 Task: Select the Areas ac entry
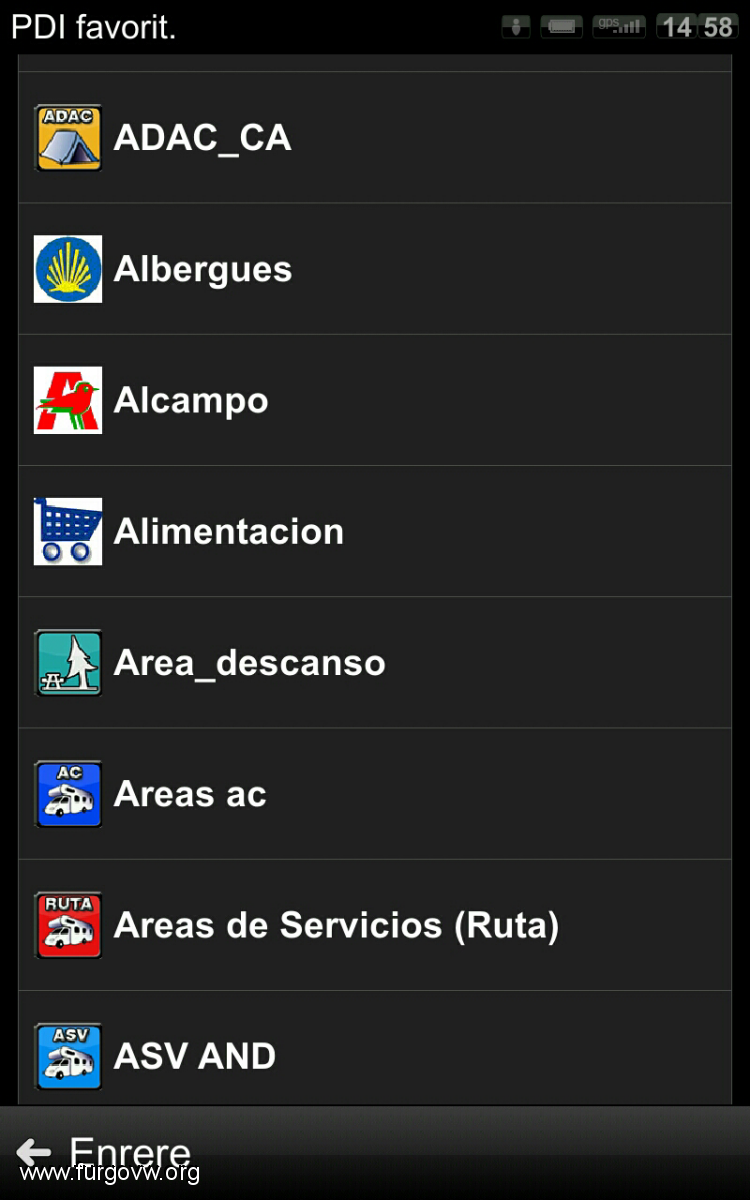[375, 794]
